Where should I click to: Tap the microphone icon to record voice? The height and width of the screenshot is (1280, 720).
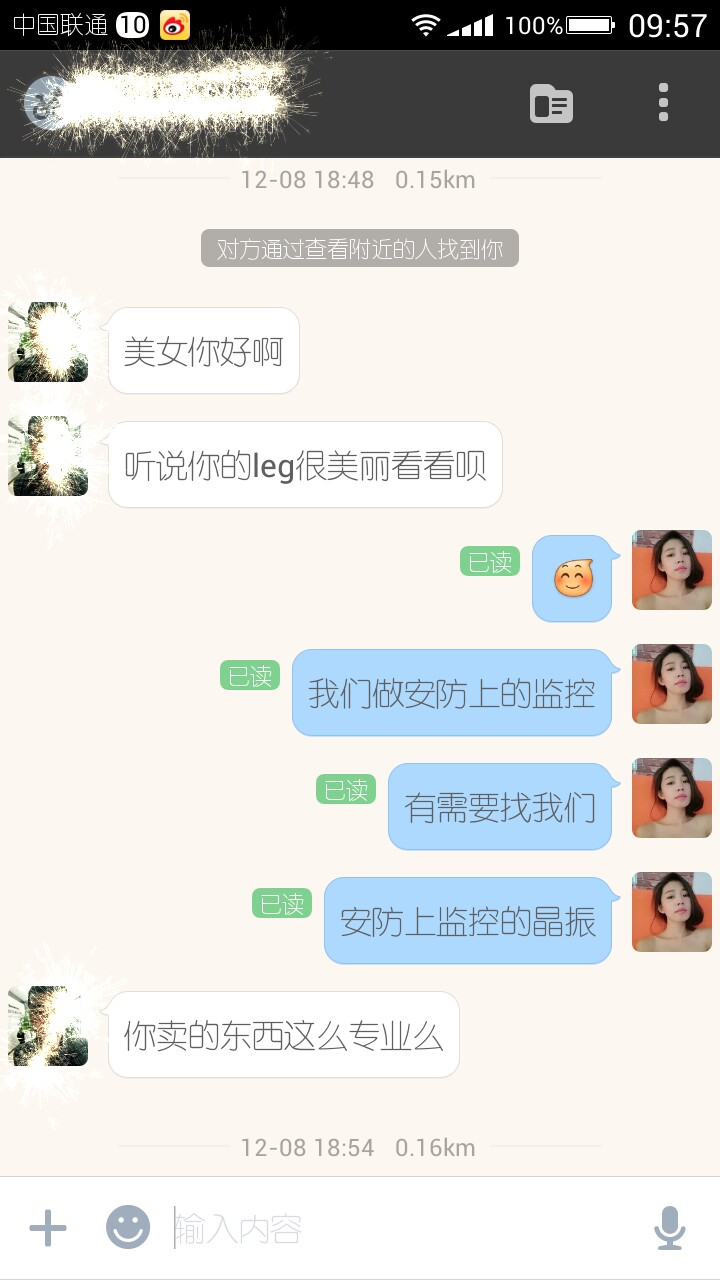point(670,1227)
